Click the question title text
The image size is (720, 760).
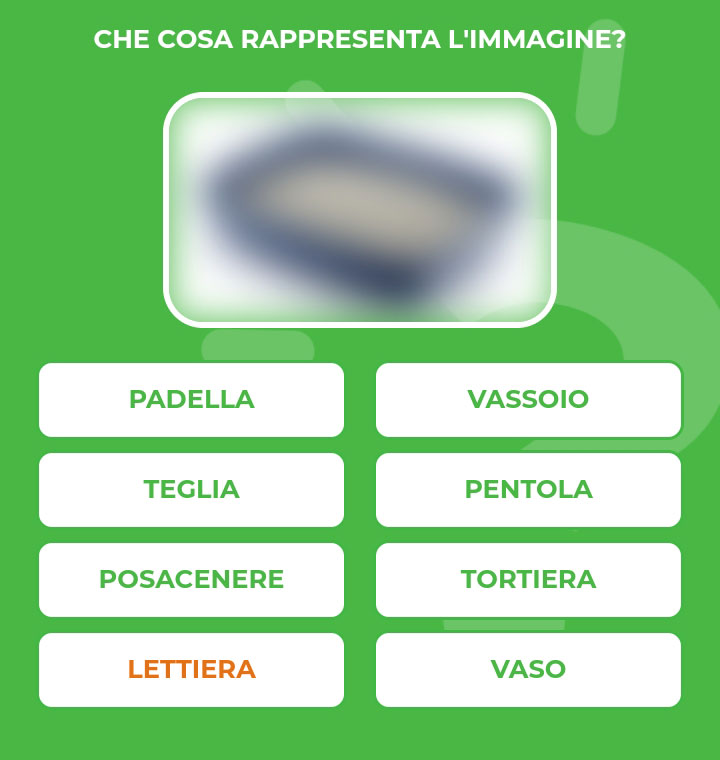click(x=360, y=38)
